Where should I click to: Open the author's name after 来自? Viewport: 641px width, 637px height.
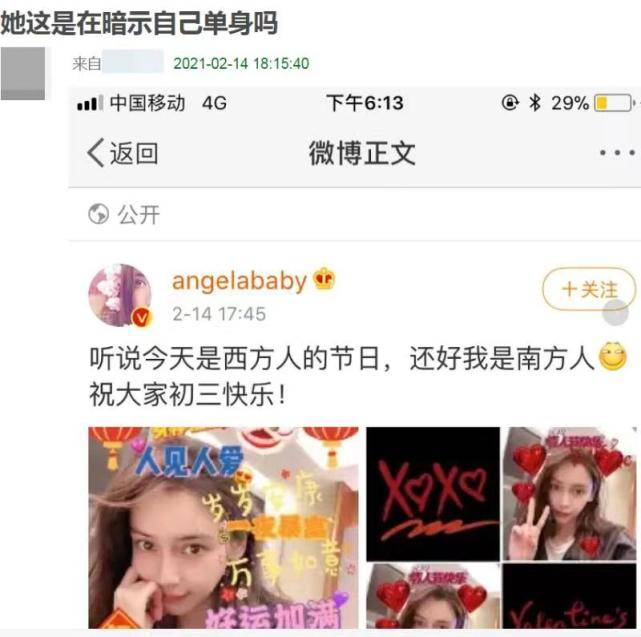[133, 63]
